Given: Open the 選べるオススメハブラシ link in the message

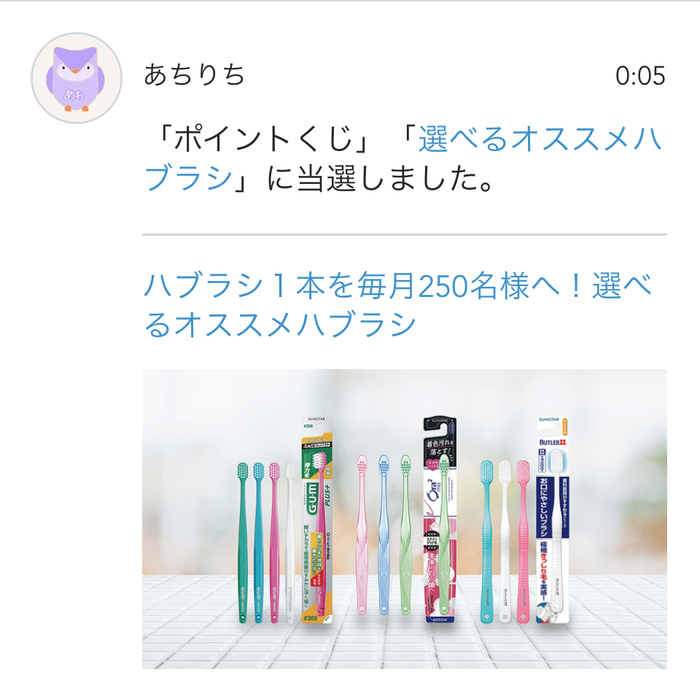Looking at the screenshot, I should click(x=538, y=140).
